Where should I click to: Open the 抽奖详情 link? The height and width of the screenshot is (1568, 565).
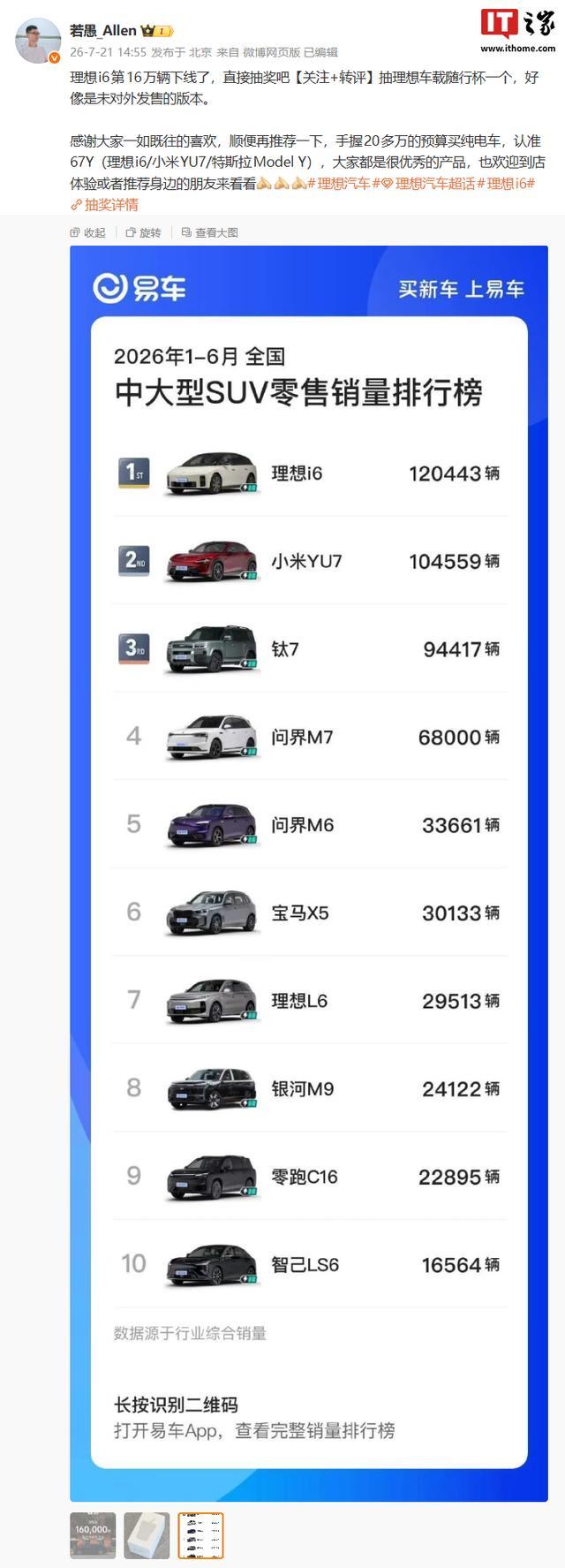point(104,204)
